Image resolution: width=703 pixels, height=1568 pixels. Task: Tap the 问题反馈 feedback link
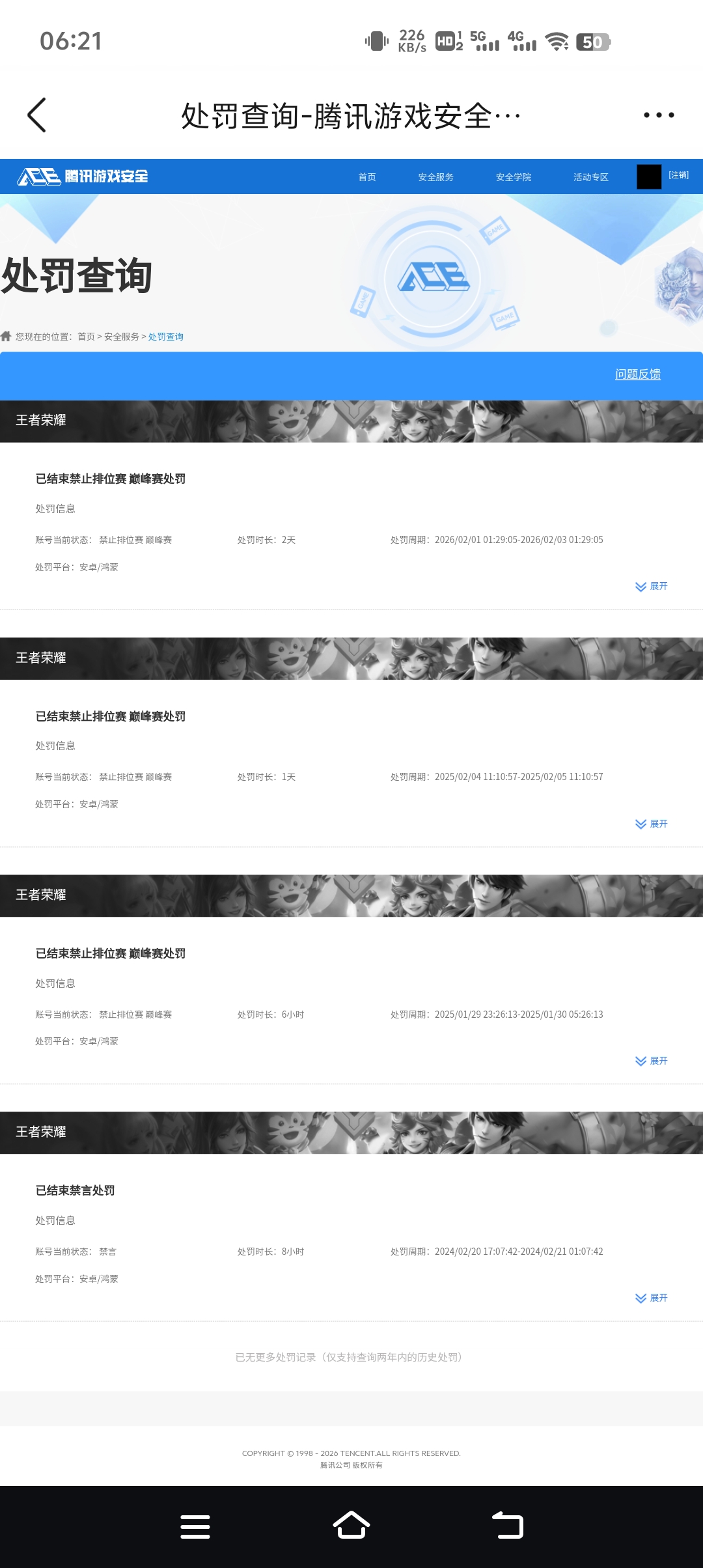click(637, 374)
